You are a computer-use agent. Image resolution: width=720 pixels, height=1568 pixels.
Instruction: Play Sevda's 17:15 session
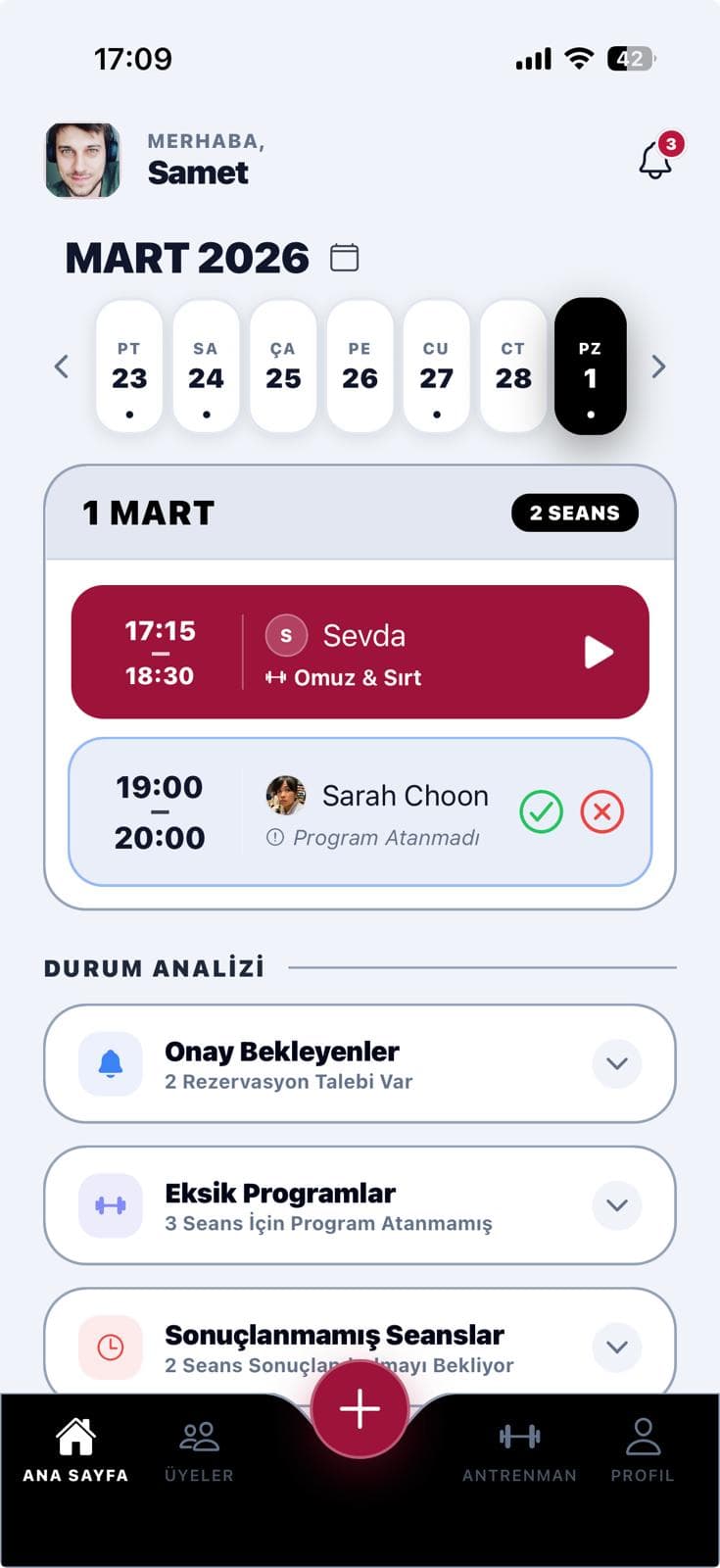click(x=599, y=653)
